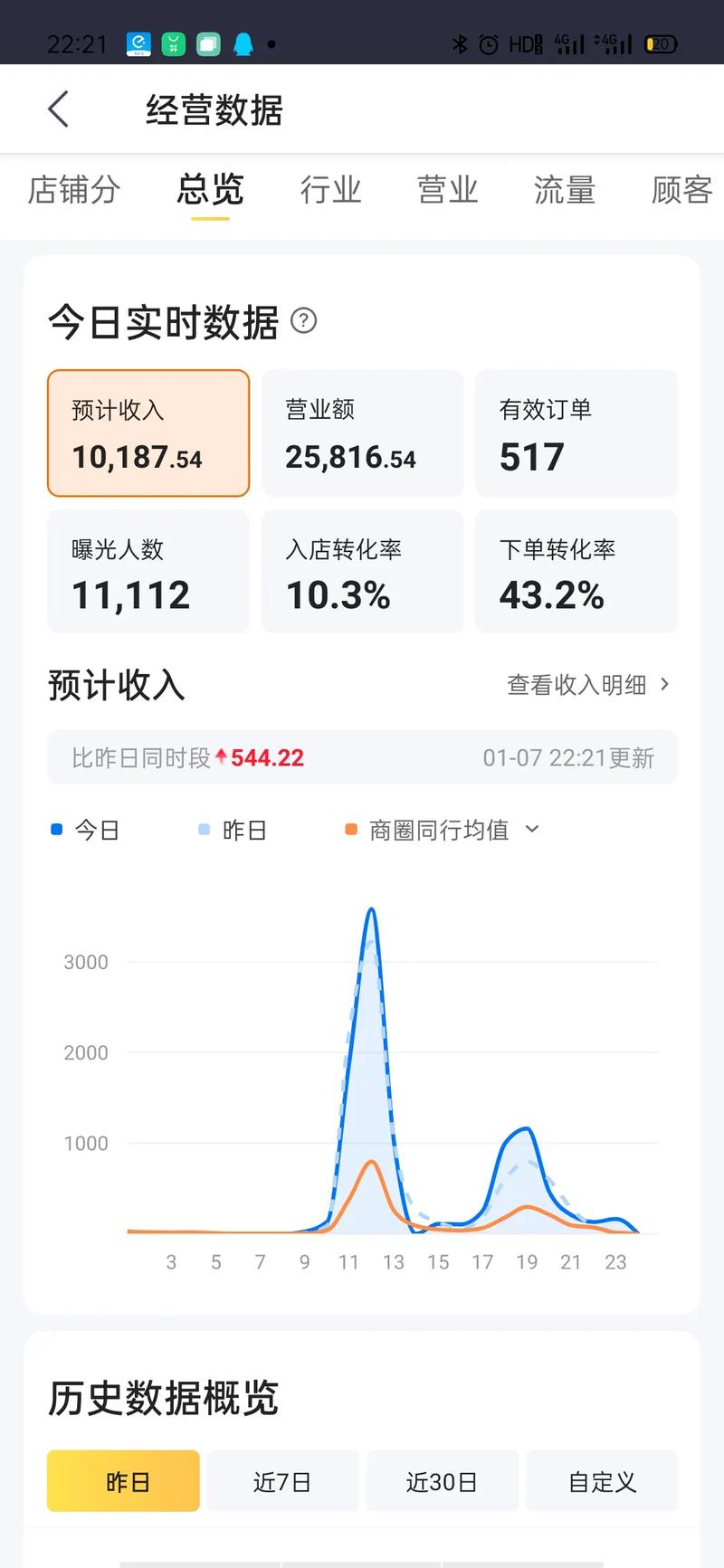Open help icon beside 今日实时数据
Image resolution: width=724 pixels, height=1568 pixels.
pyautogui.click(x=303, y=320)
